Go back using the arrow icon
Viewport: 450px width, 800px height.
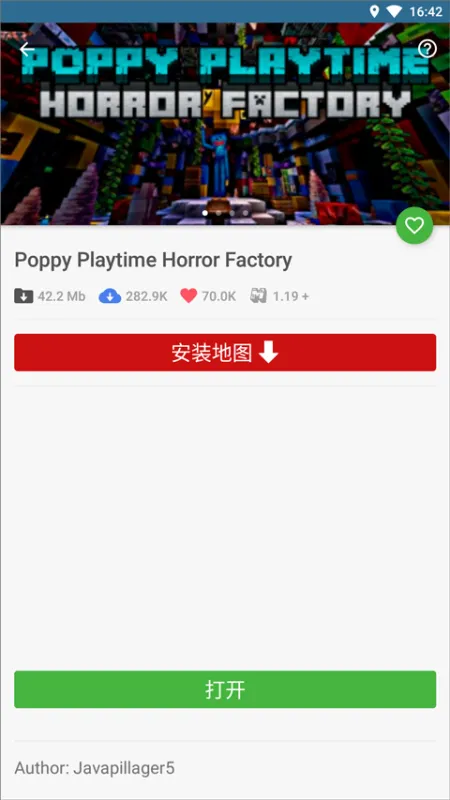tap(27, 49)
